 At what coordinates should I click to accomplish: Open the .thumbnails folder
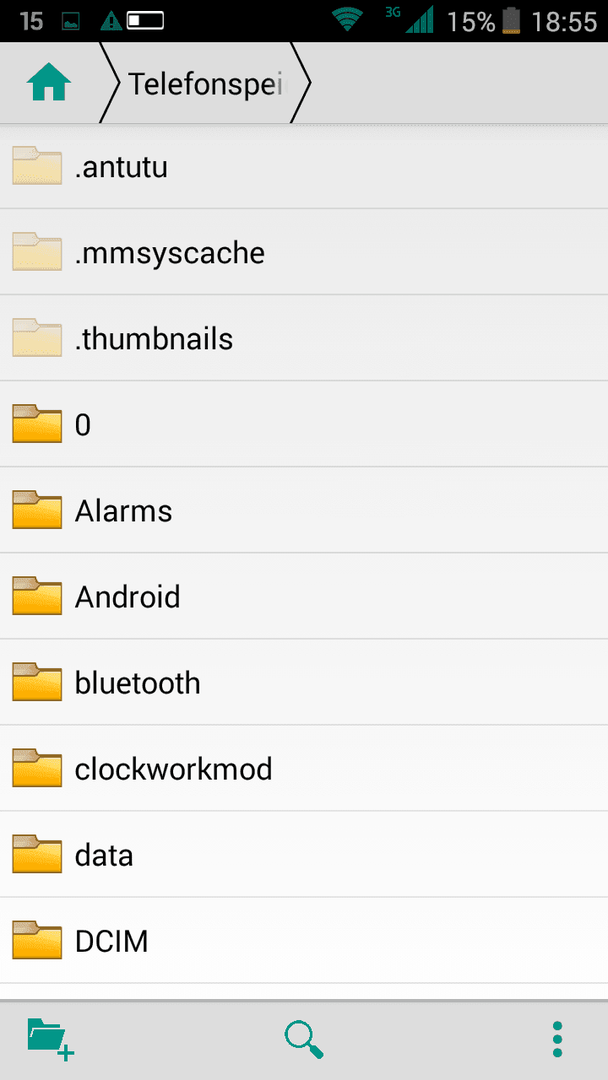pos(153,339)
